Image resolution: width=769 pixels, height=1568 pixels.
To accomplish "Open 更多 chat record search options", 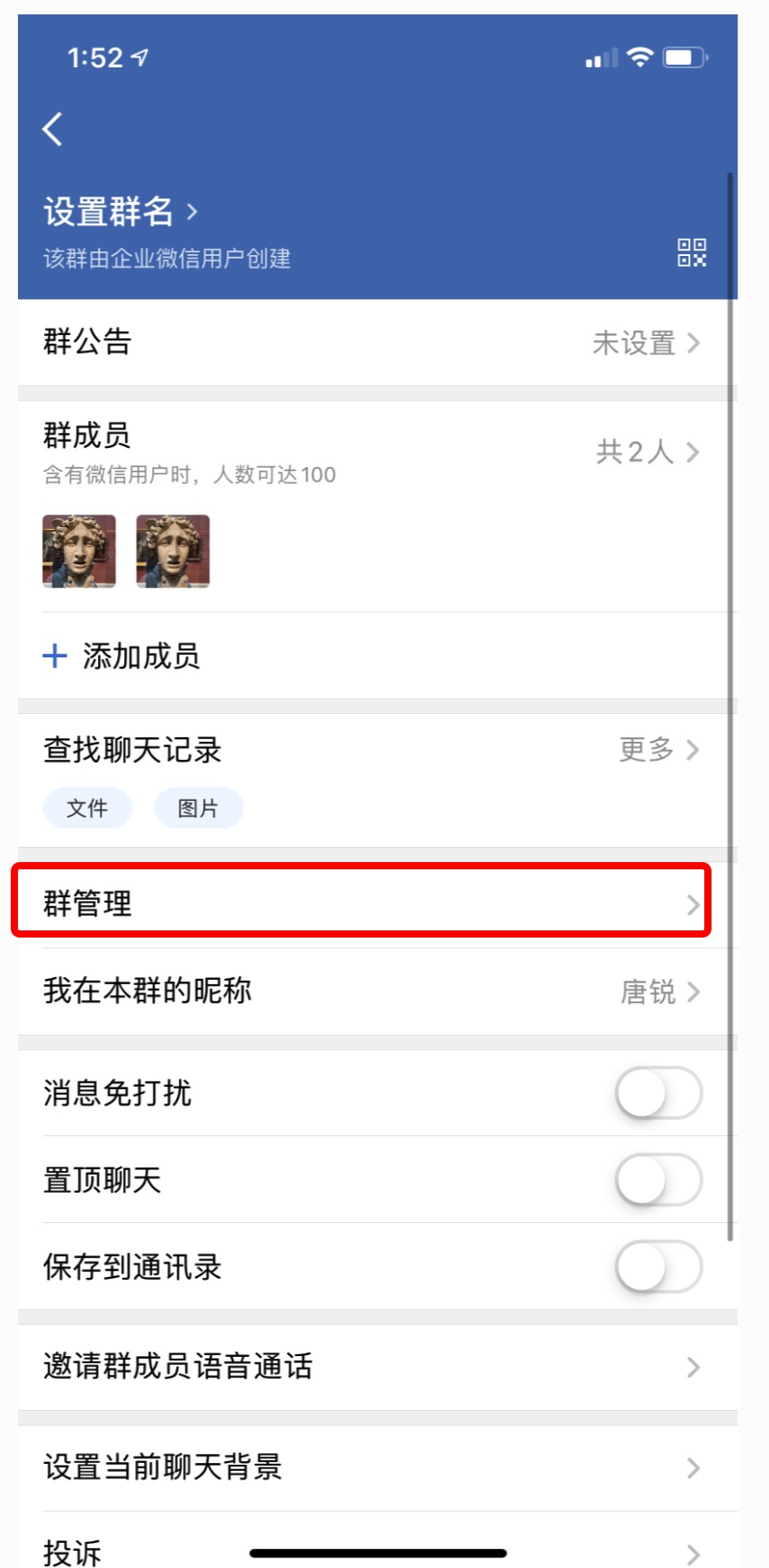I will (x=659, y=749).
